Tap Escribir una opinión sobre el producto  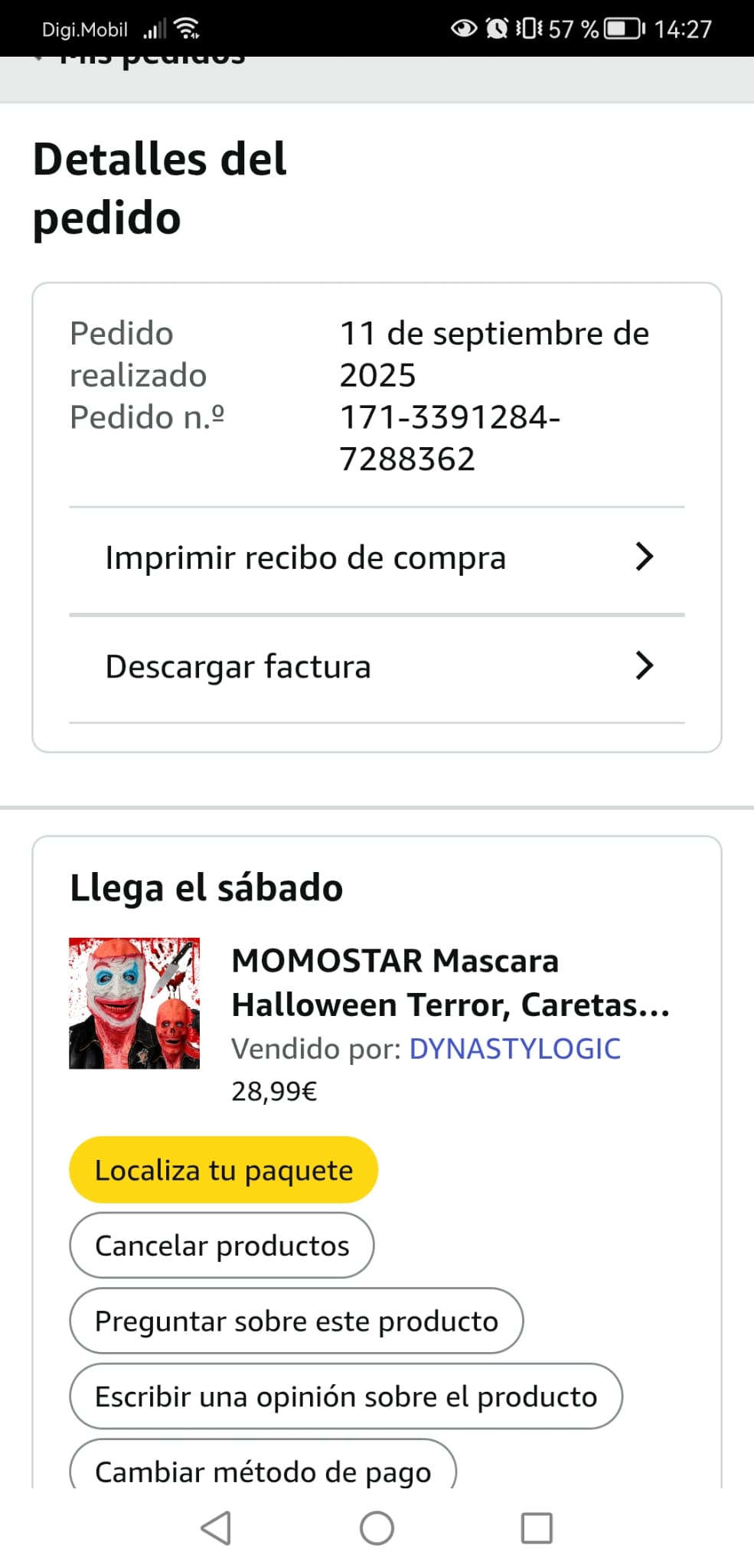[x=345, y=1396]
